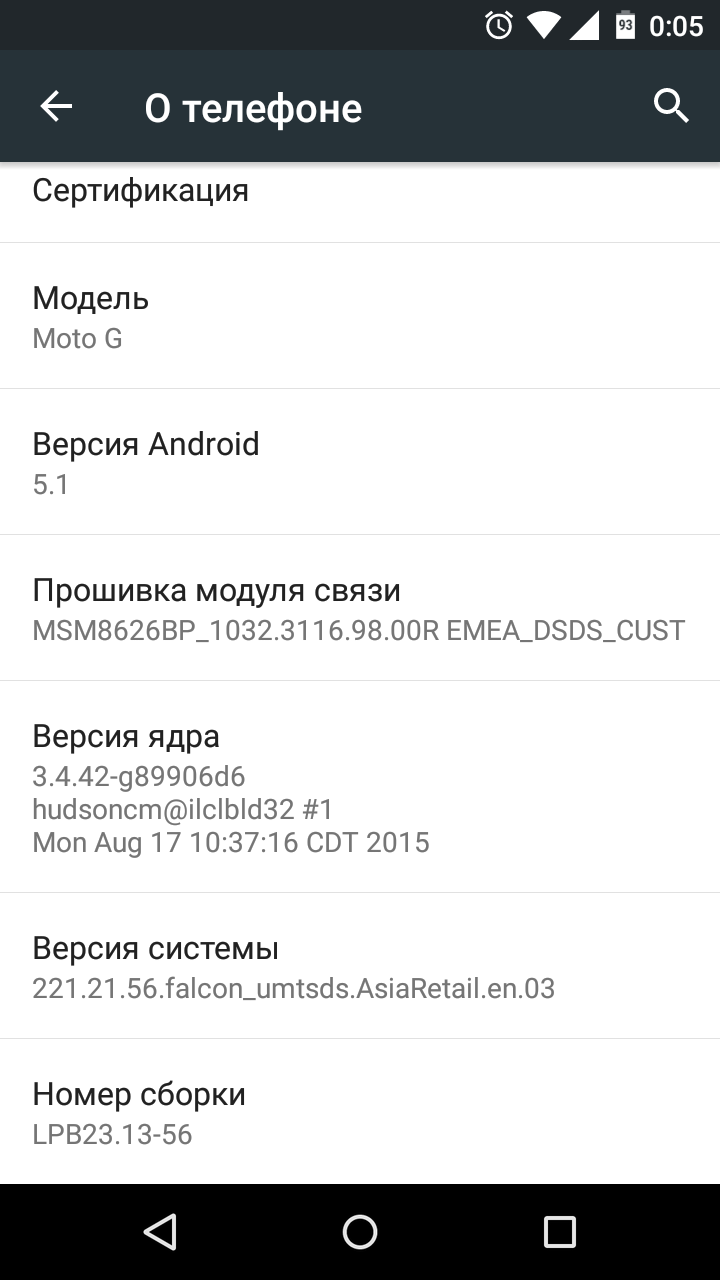Tap Версия Android 5.1 row
720x1280 pixels.
(360, 462)
